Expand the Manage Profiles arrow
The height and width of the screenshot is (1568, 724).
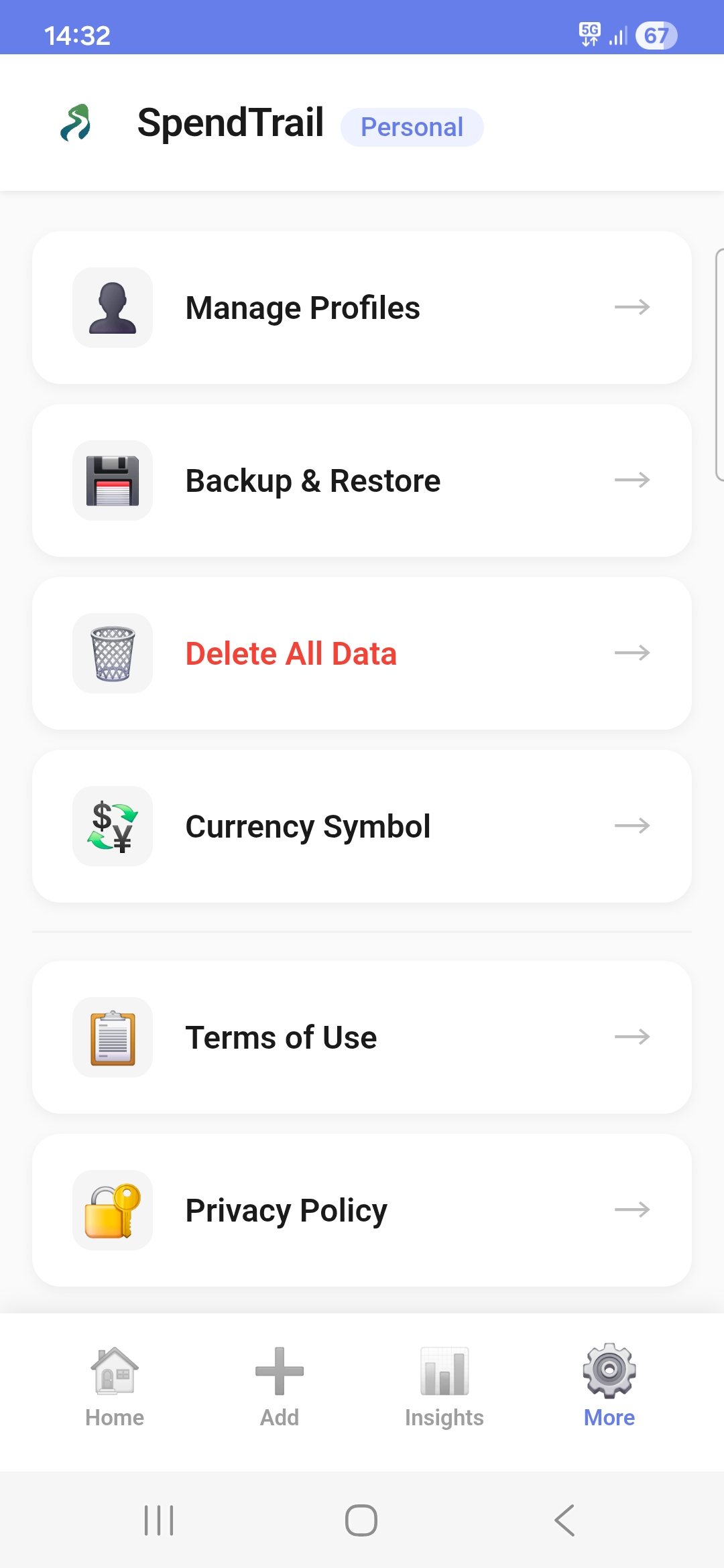[x=632, y=307]
